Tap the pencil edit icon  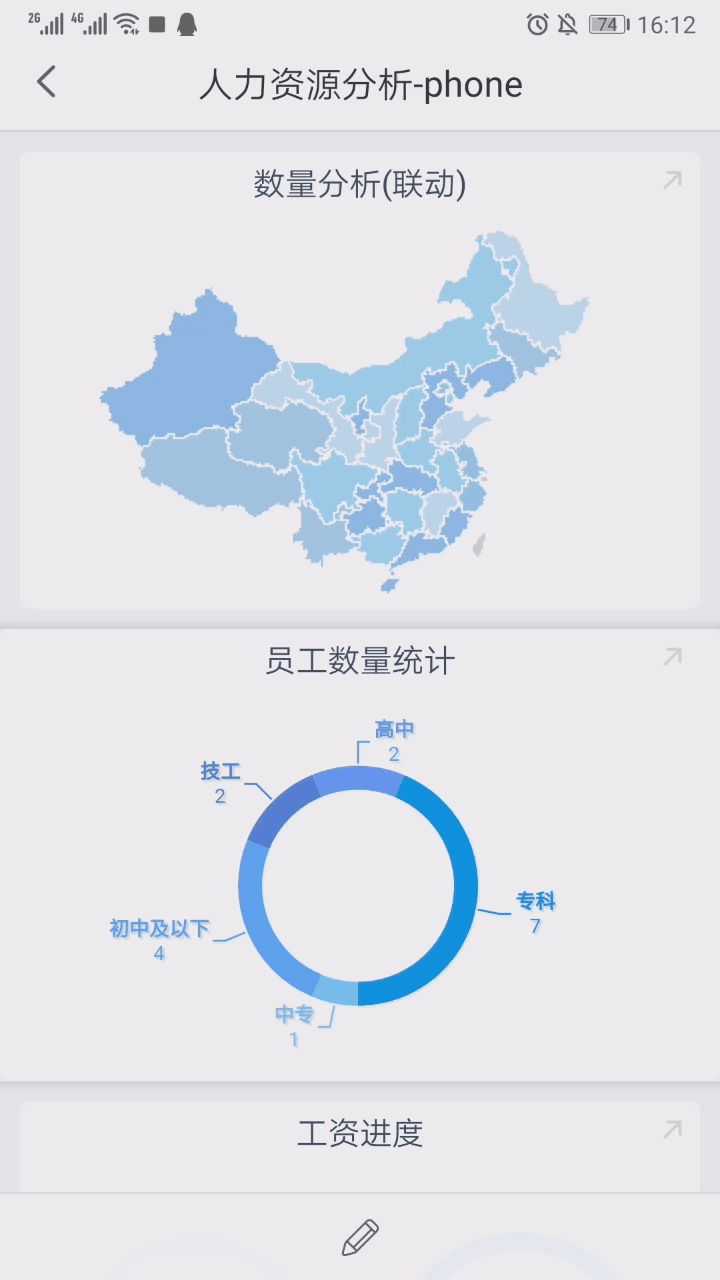360,1238
